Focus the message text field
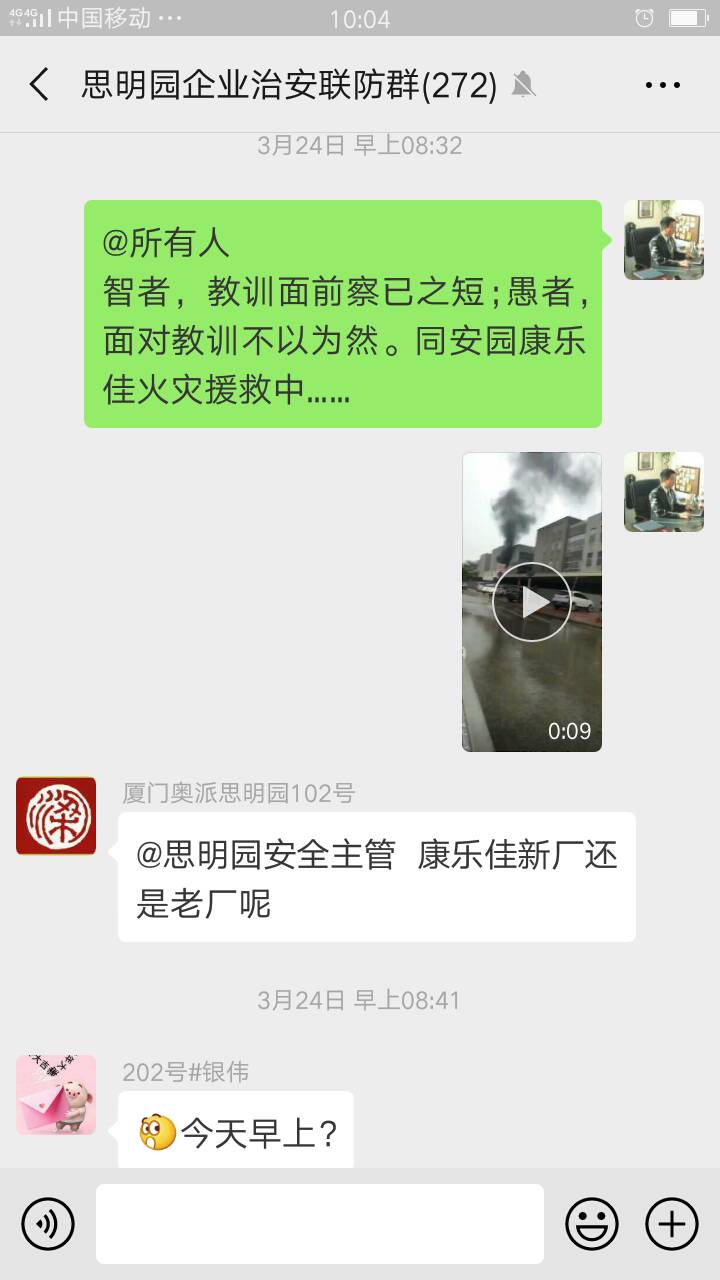 (x=320, y=1223)
